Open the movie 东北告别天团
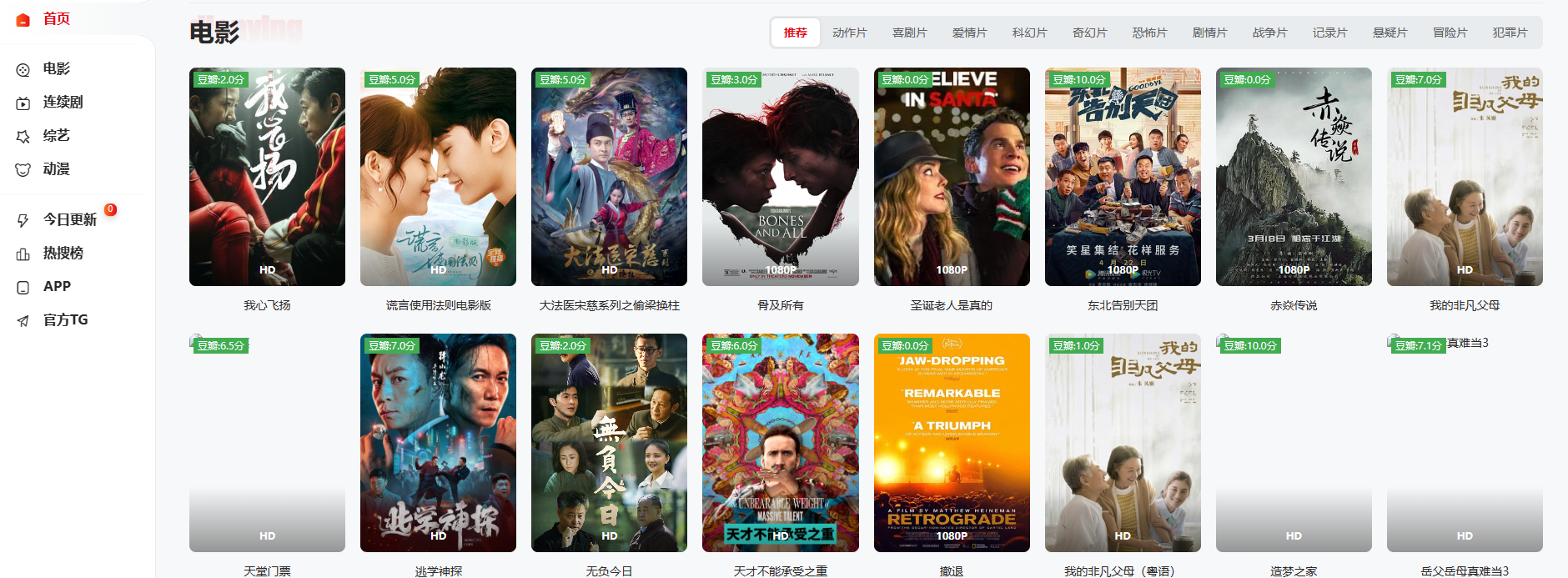The width and height of the screenshot is (1568, 578). pyautogui.click(x=1123, y=177)
